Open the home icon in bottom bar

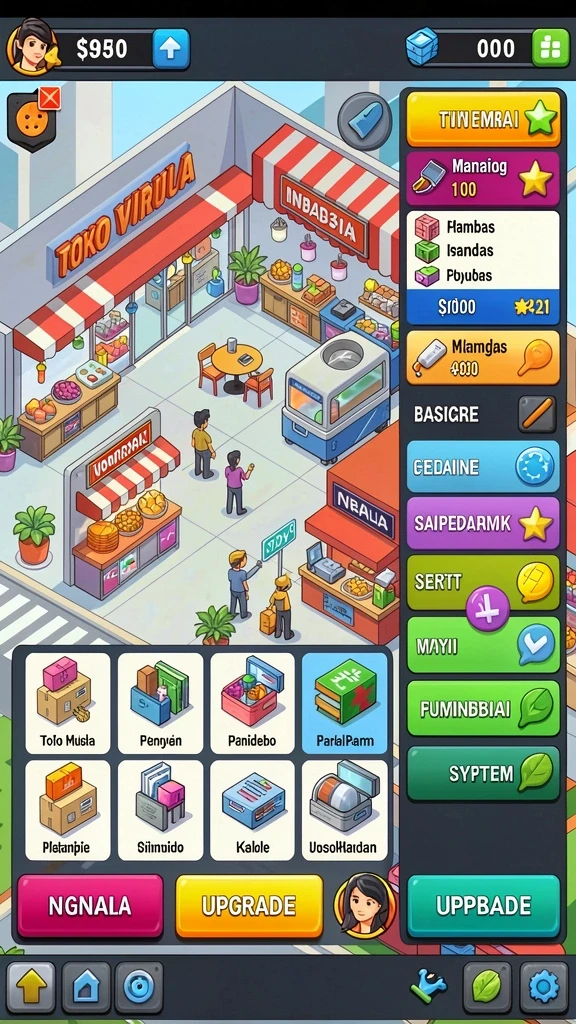tap(86, 987)
